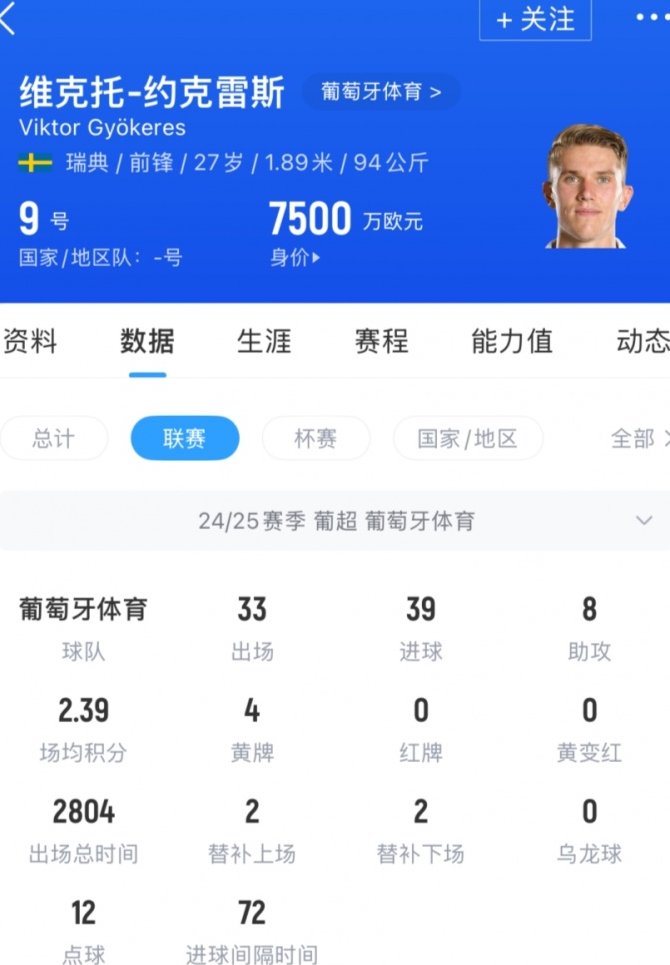Expand the 24/25赛季 season dropdown
The height and width of the screenshot is (965, 670).
(x=644, y=520)
